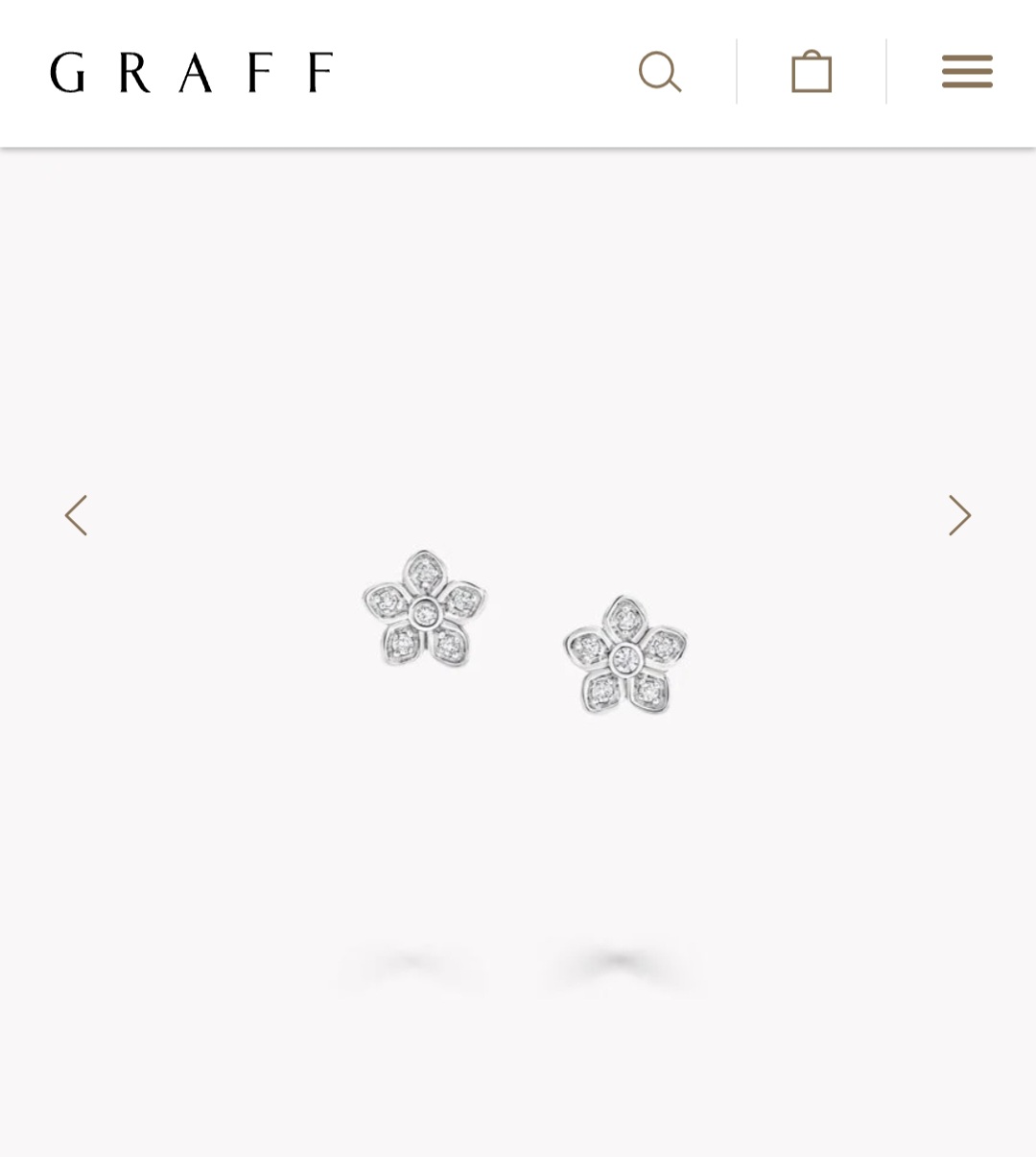Go to the Graff homepage logo

192,73
